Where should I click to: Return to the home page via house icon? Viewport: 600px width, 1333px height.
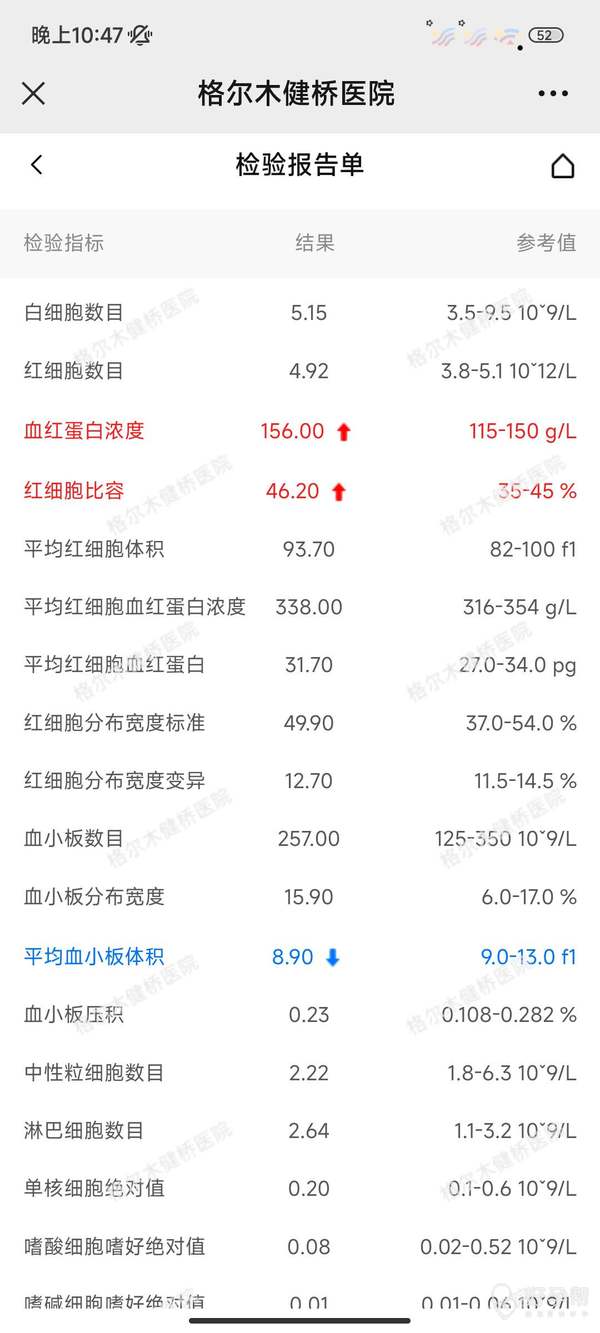(563, 166)
